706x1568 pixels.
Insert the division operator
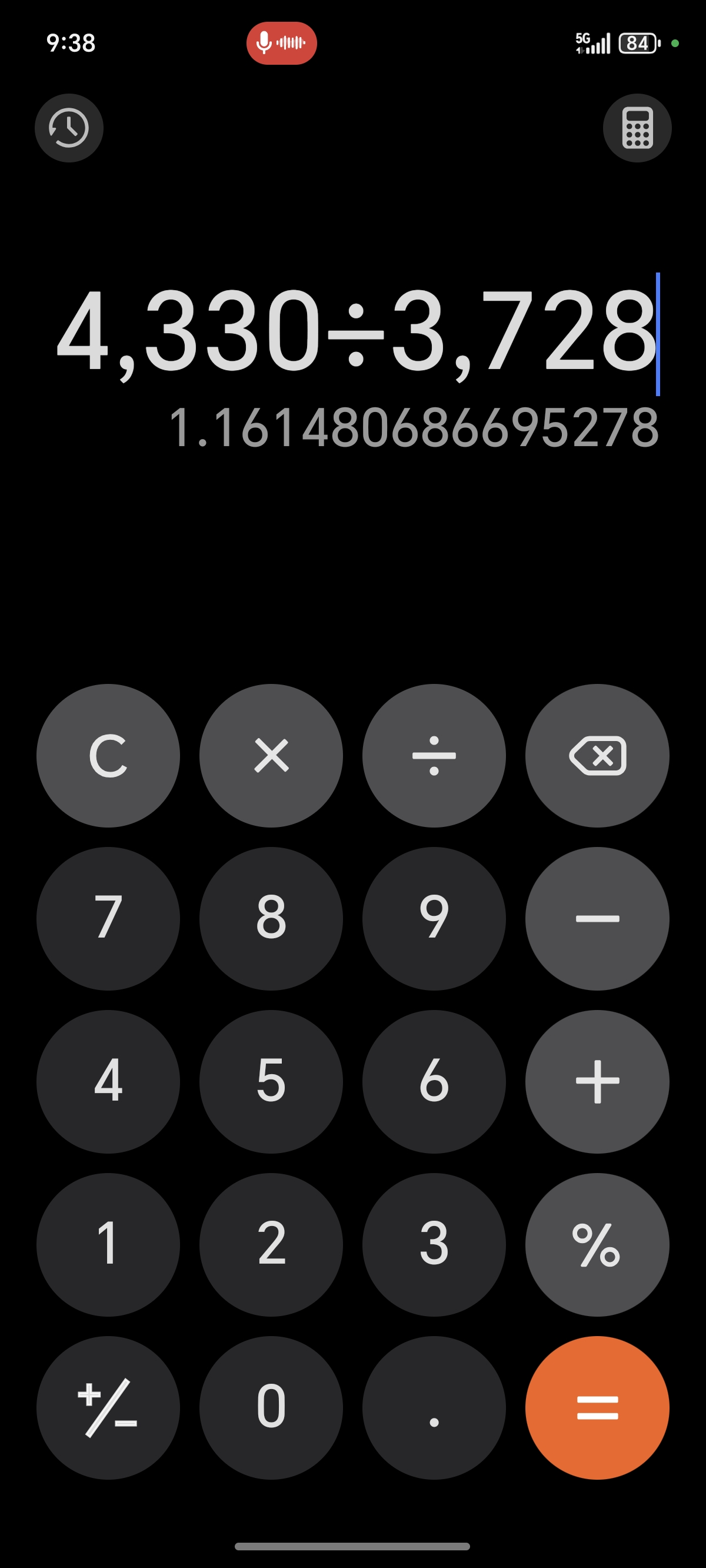[x=434, y=755]
